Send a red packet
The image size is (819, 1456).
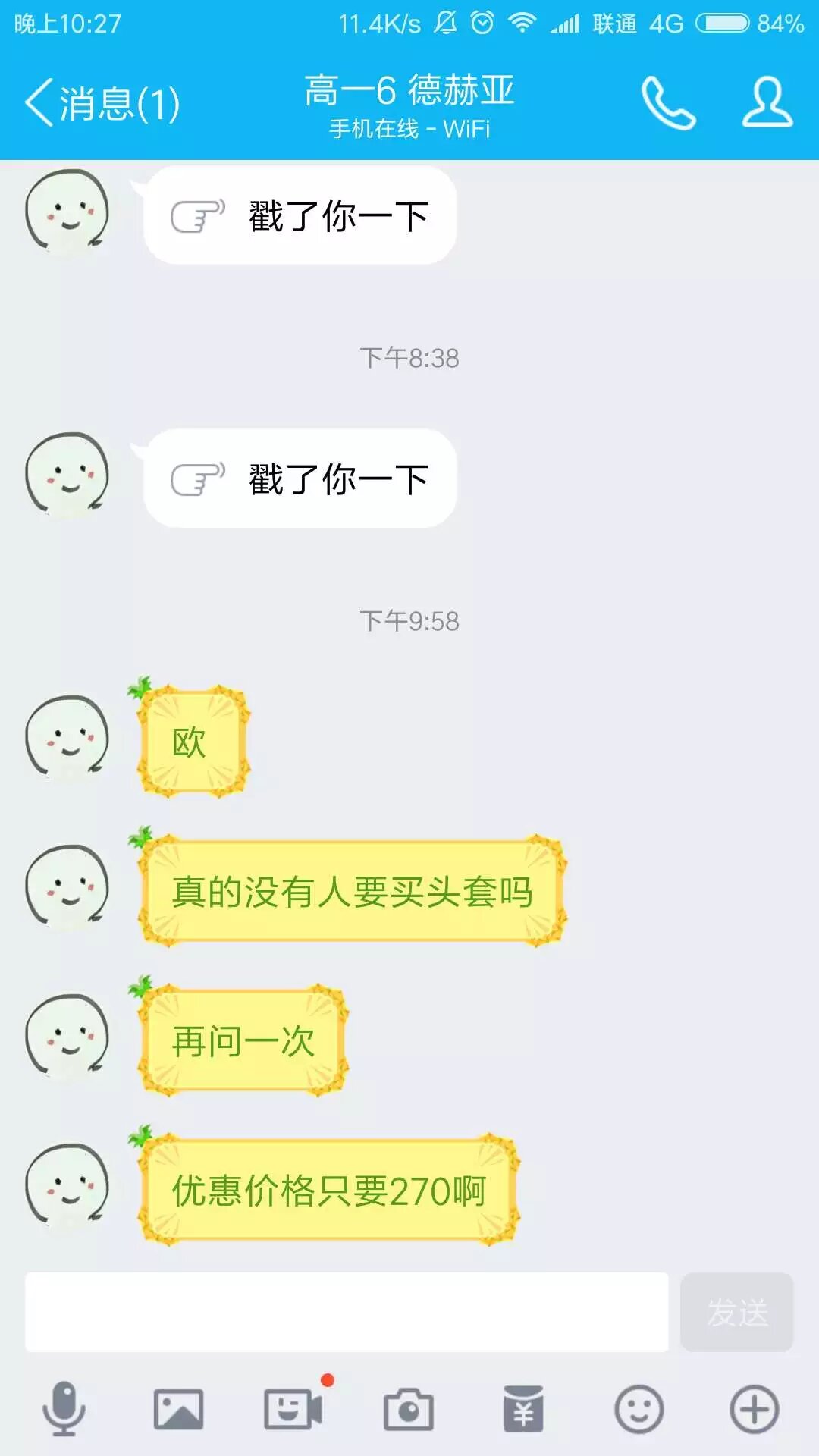523,1409
